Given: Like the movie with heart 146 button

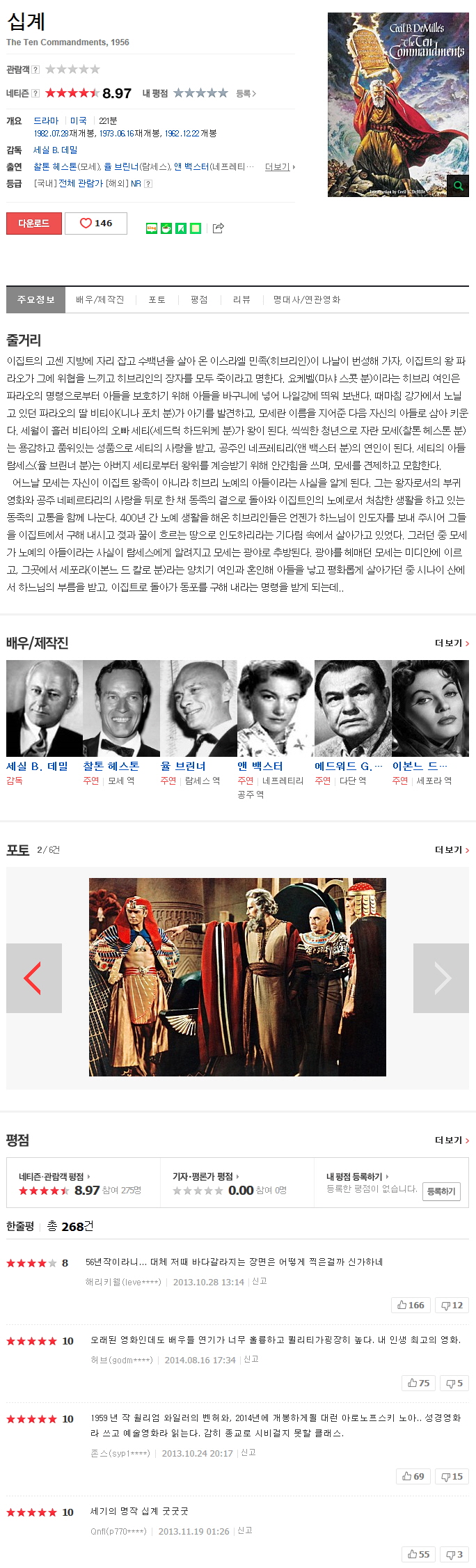Looking at the screenshot, I should coord(96,224).
